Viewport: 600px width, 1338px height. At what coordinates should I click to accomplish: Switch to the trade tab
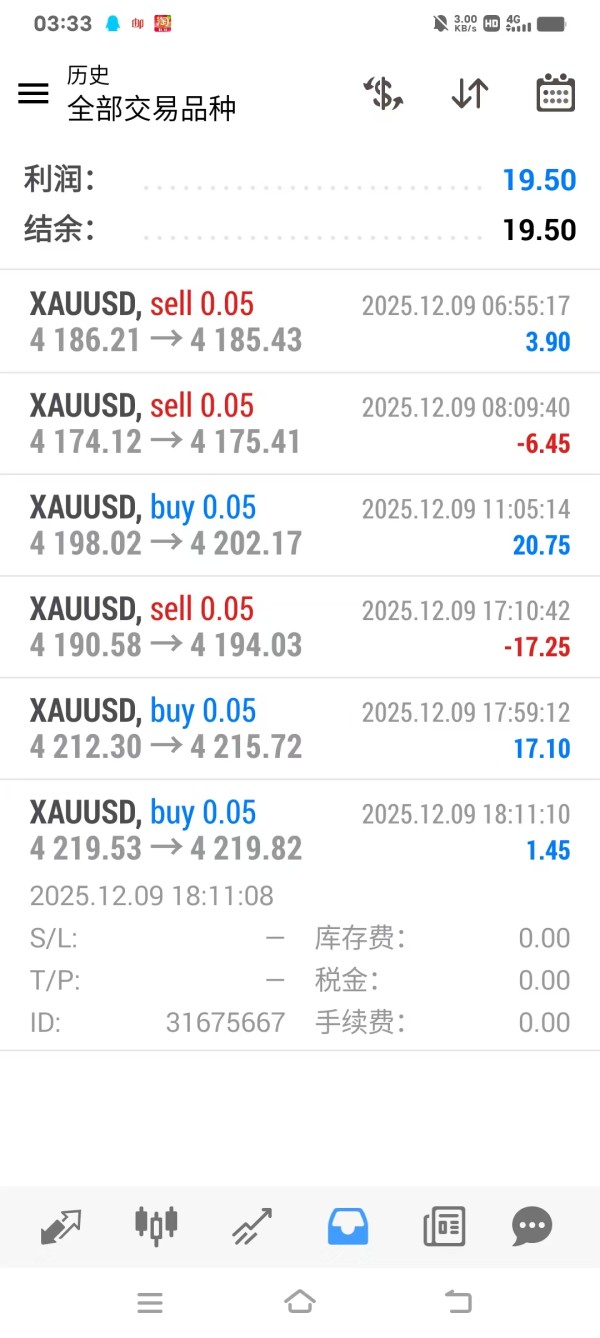(x=252, y=1226)
